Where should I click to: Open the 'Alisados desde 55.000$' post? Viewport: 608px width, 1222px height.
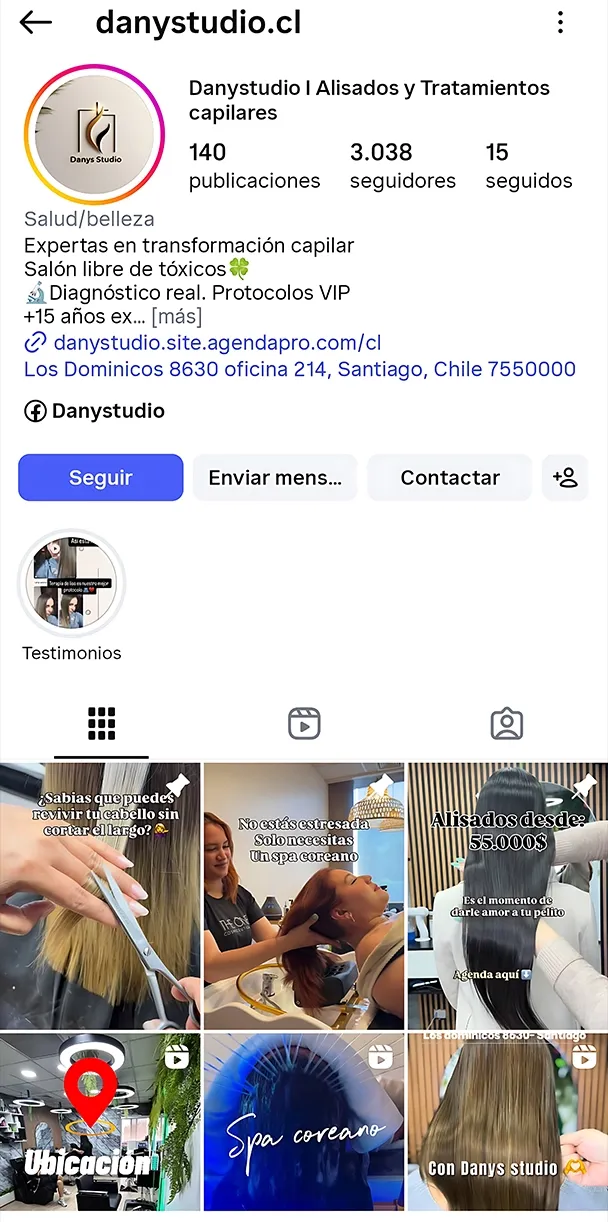click(x=508, y=897)
